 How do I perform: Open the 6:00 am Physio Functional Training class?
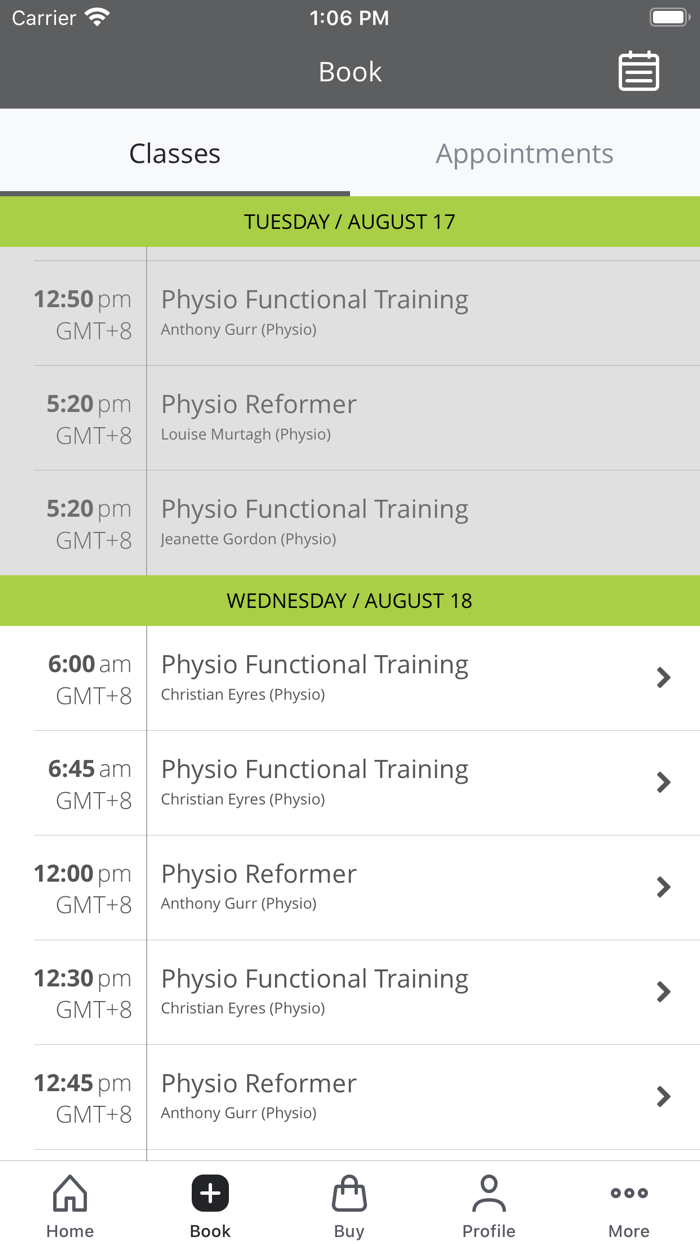pyautogui.click(x=350, y=678)
